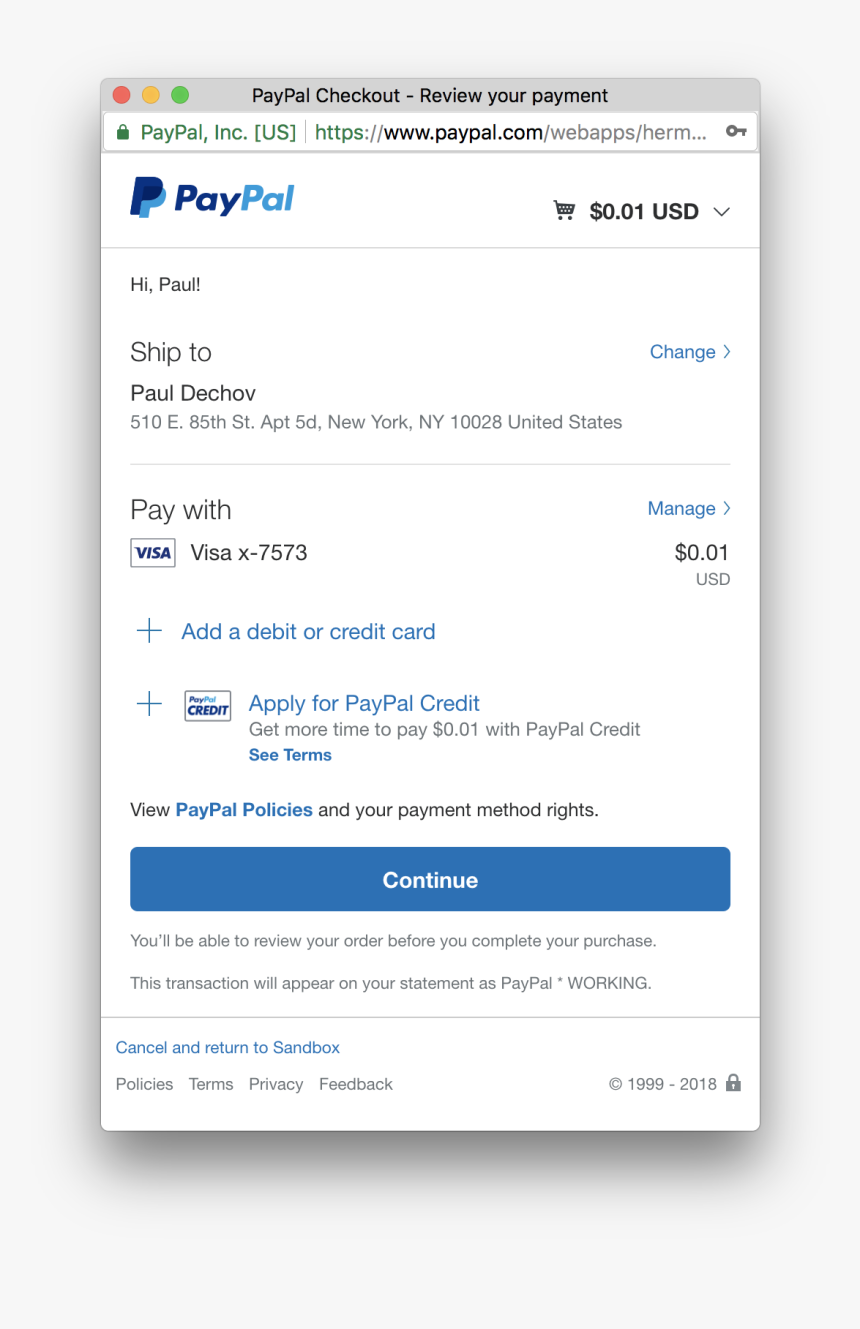Open the Privacy footer link
Screen dimensions: 860x1329
pos(276,1084)
